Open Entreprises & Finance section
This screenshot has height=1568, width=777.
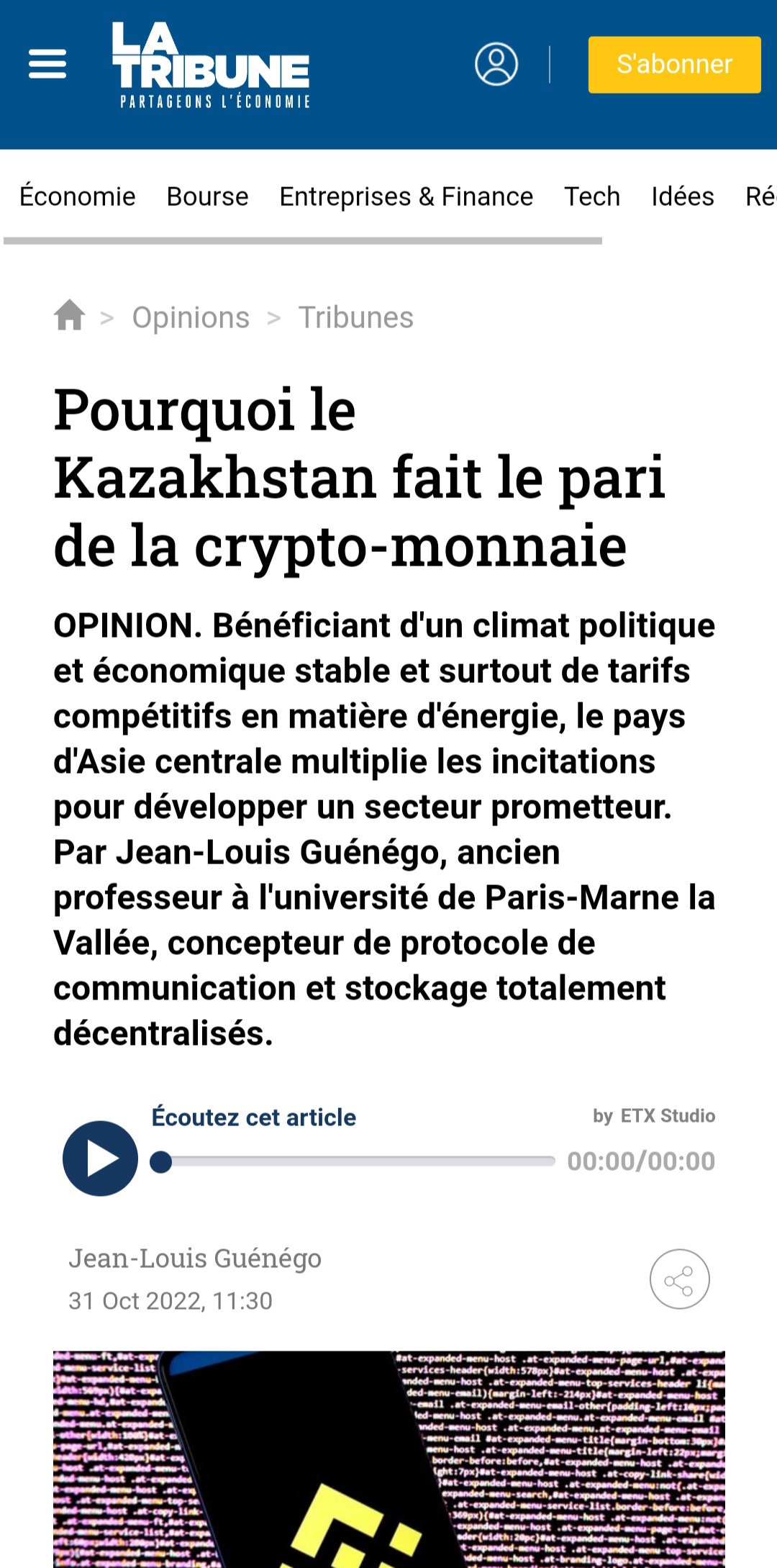point(405,196)
